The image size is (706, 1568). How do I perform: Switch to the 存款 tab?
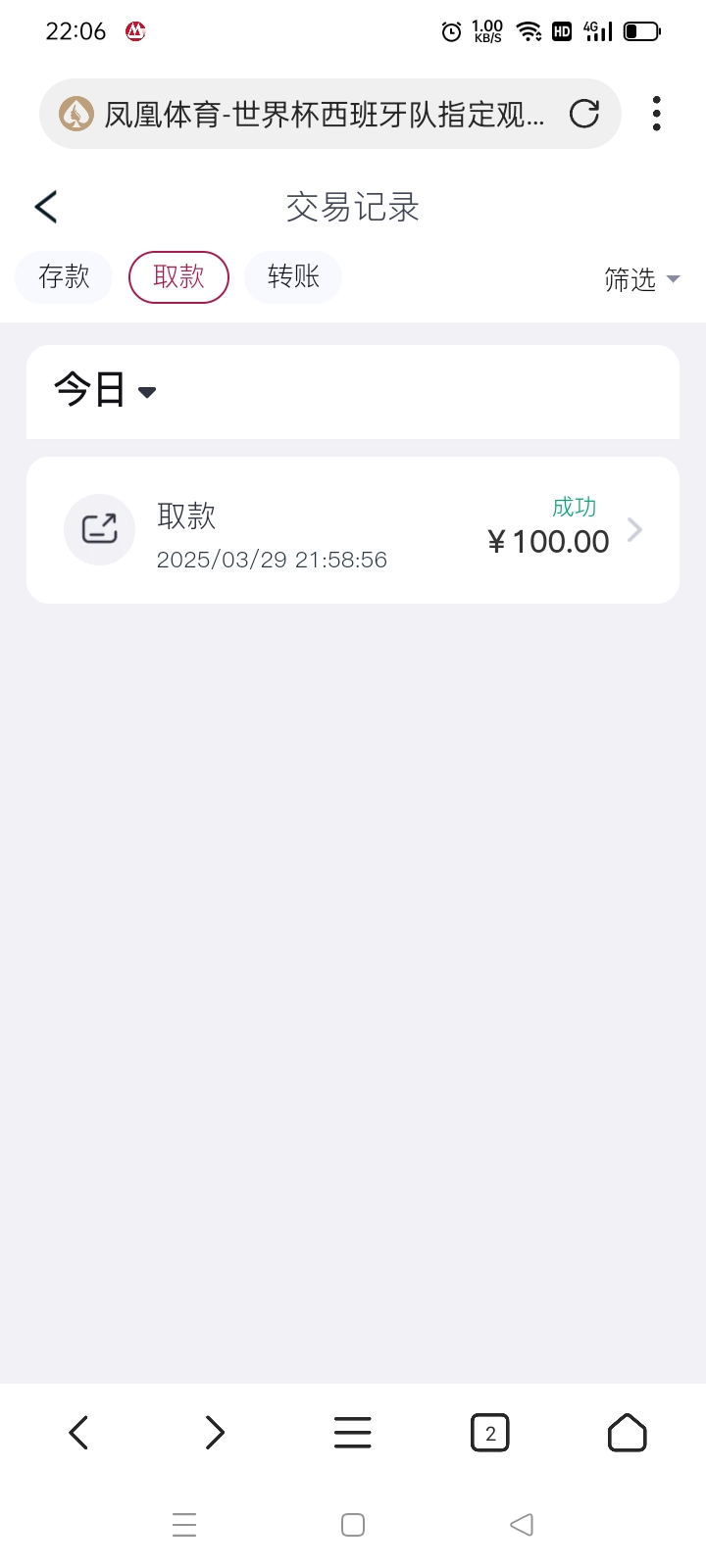(x=64, y=277)
